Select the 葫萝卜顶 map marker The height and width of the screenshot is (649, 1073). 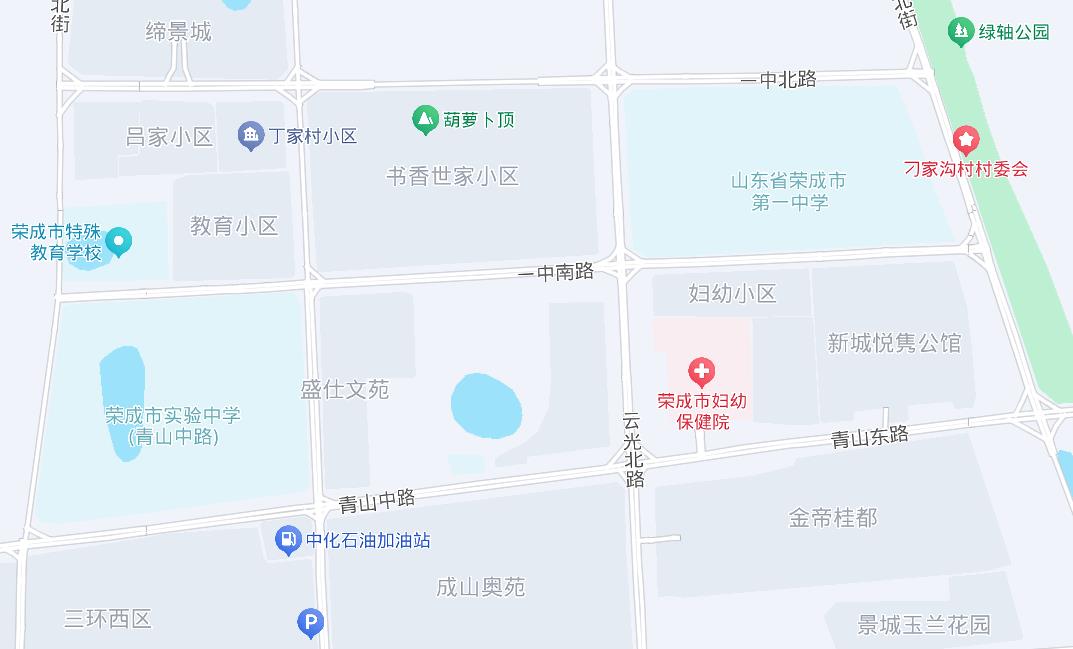point(426,120)
